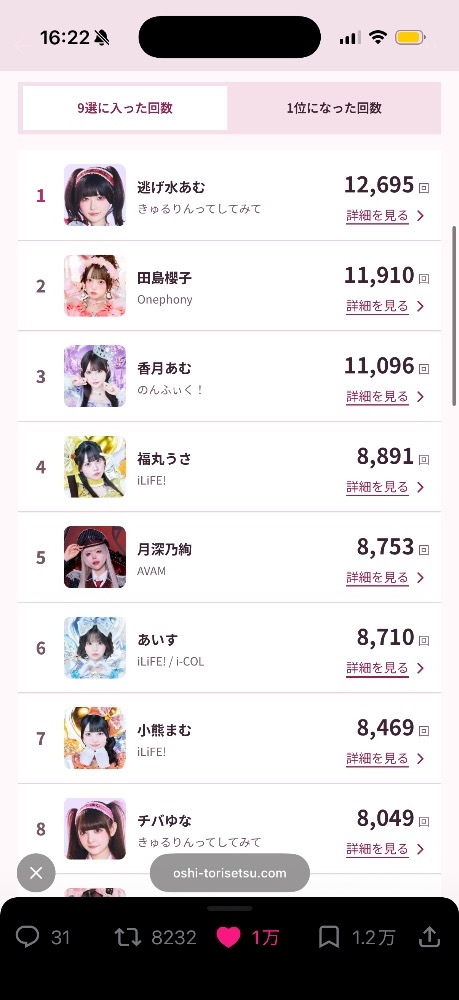View details for 小熊まむ
459x1000 pixels.
[x=385, y=759]
